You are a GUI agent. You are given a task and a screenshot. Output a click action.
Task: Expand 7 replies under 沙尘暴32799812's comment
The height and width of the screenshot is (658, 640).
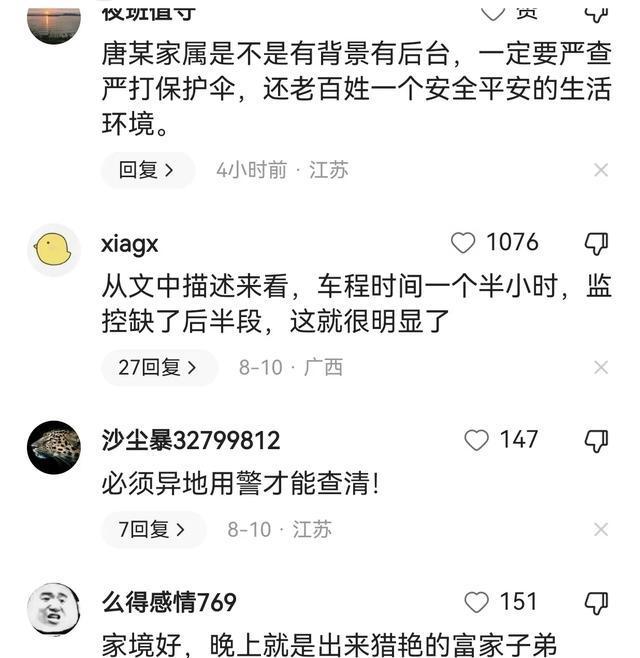(x=152, y=529)
